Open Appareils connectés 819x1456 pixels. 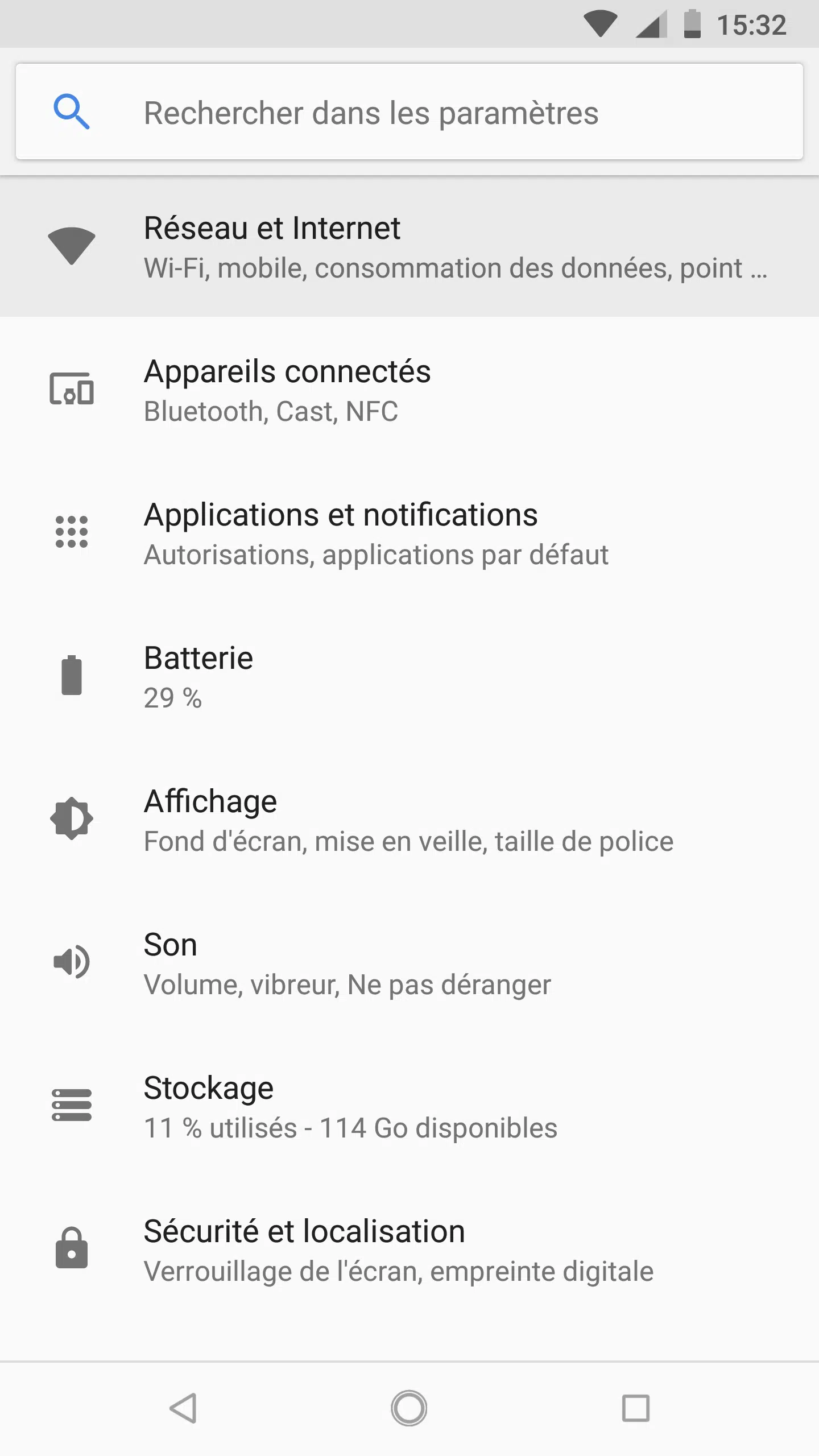coord(409,390)
